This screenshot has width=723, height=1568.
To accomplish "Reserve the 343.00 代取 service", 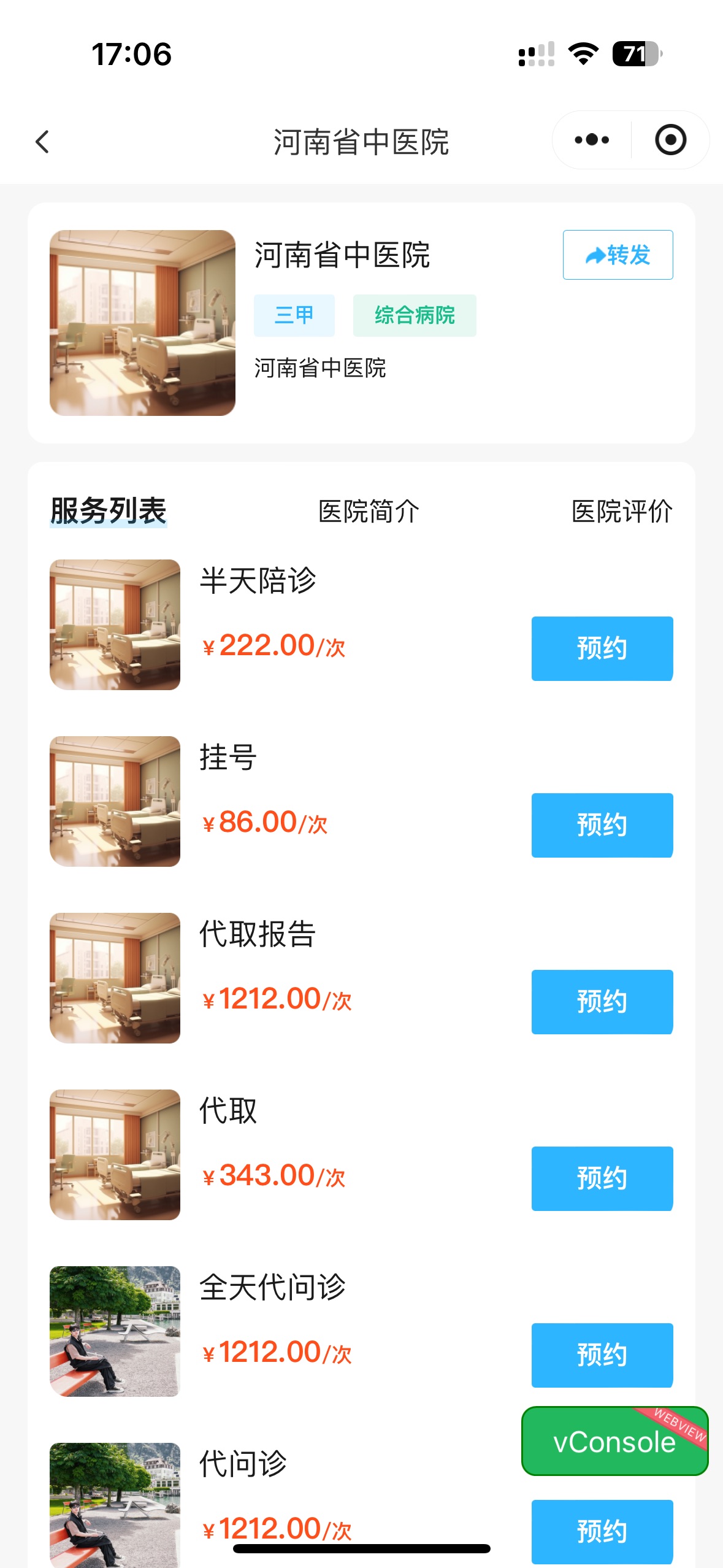I will pyautogui.click(x=602, y=1178).
